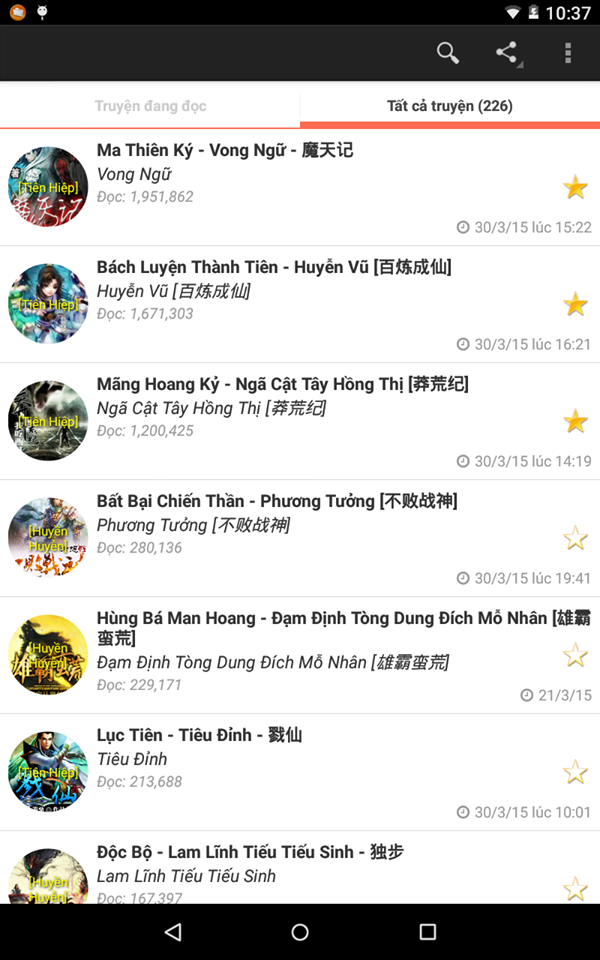
Task: Go back with the system back button
Action: pyautogui.click(x=172, y=932)
